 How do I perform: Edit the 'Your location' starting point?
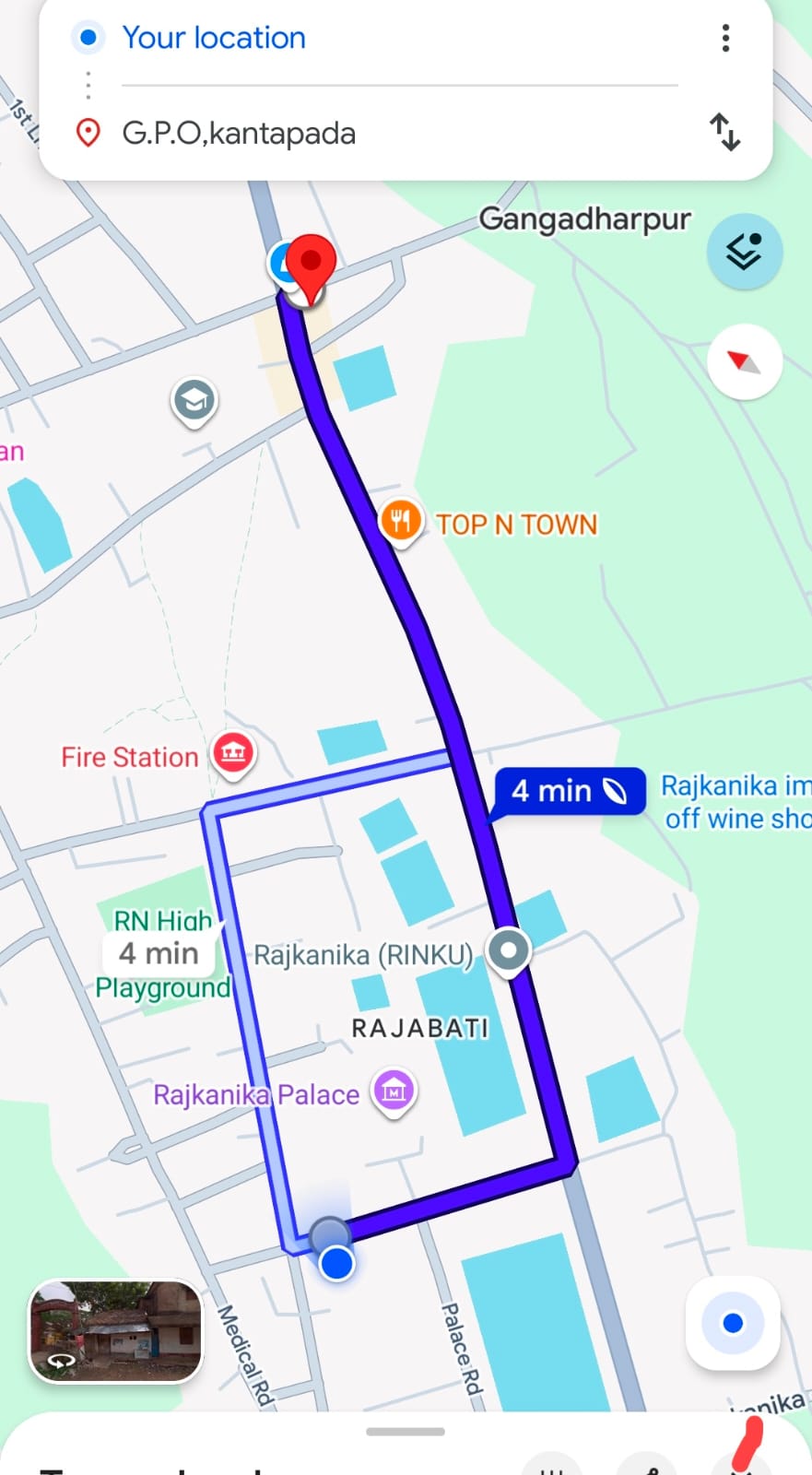click(x=214, y=38)
